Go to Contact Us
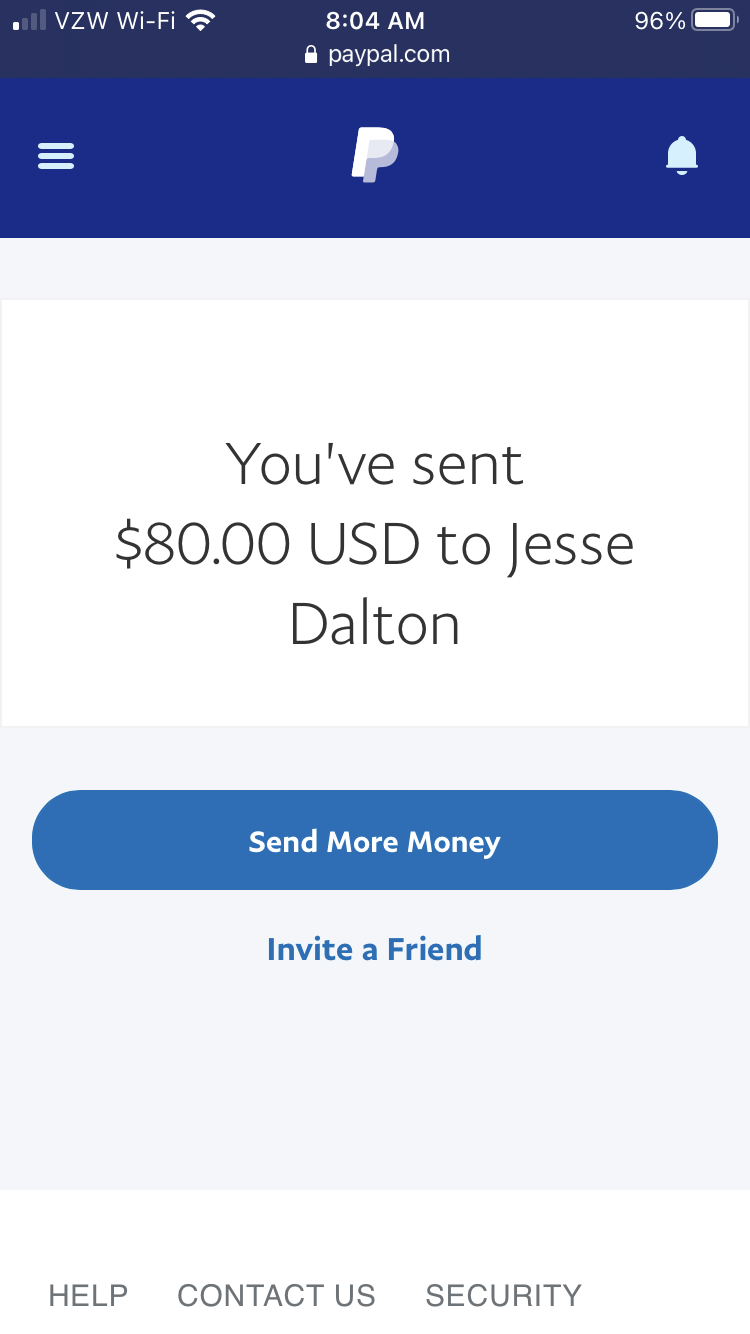The image size is (750, 1334). 276,1296
